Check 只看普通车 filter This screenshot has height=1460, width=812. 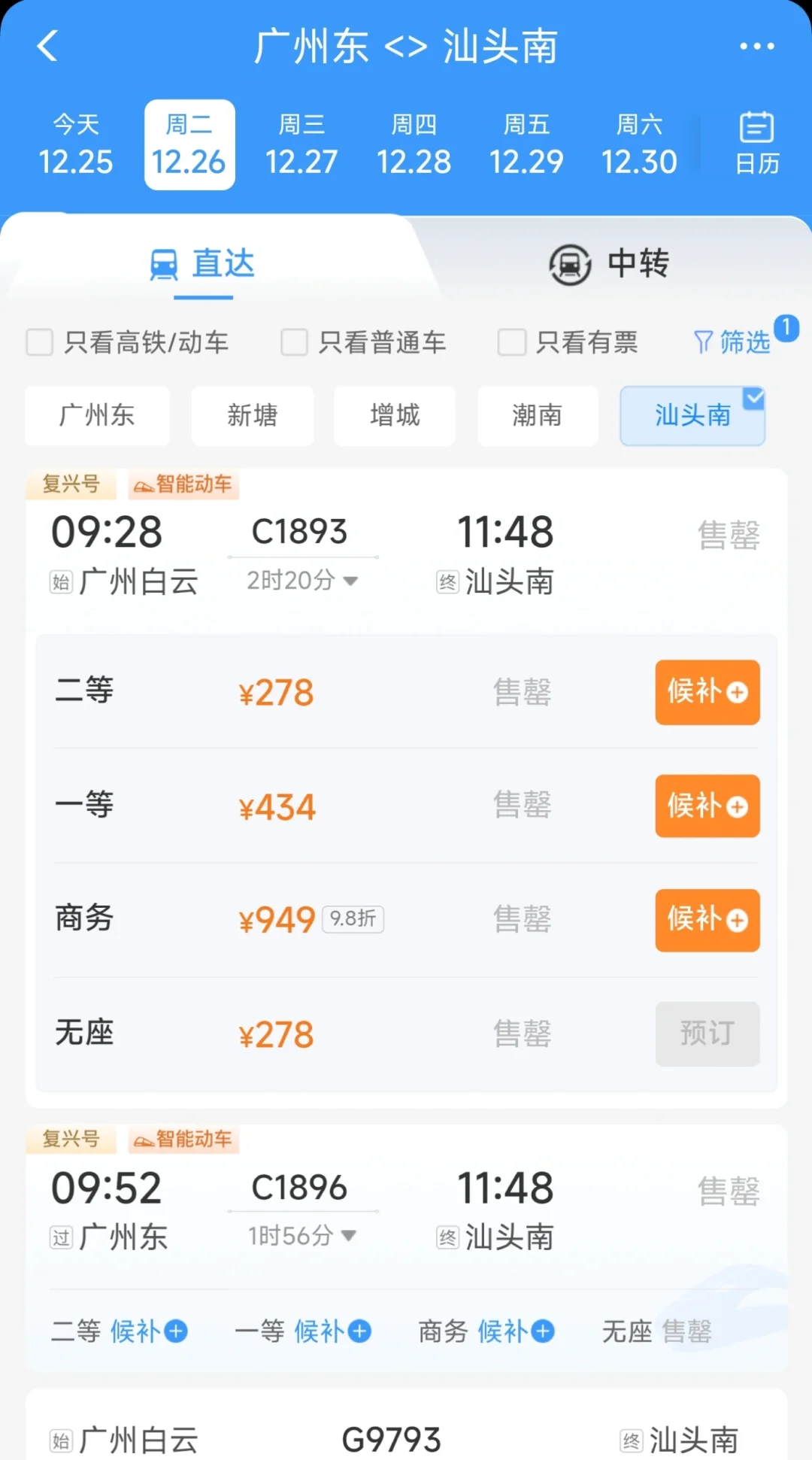coord(363,342)
